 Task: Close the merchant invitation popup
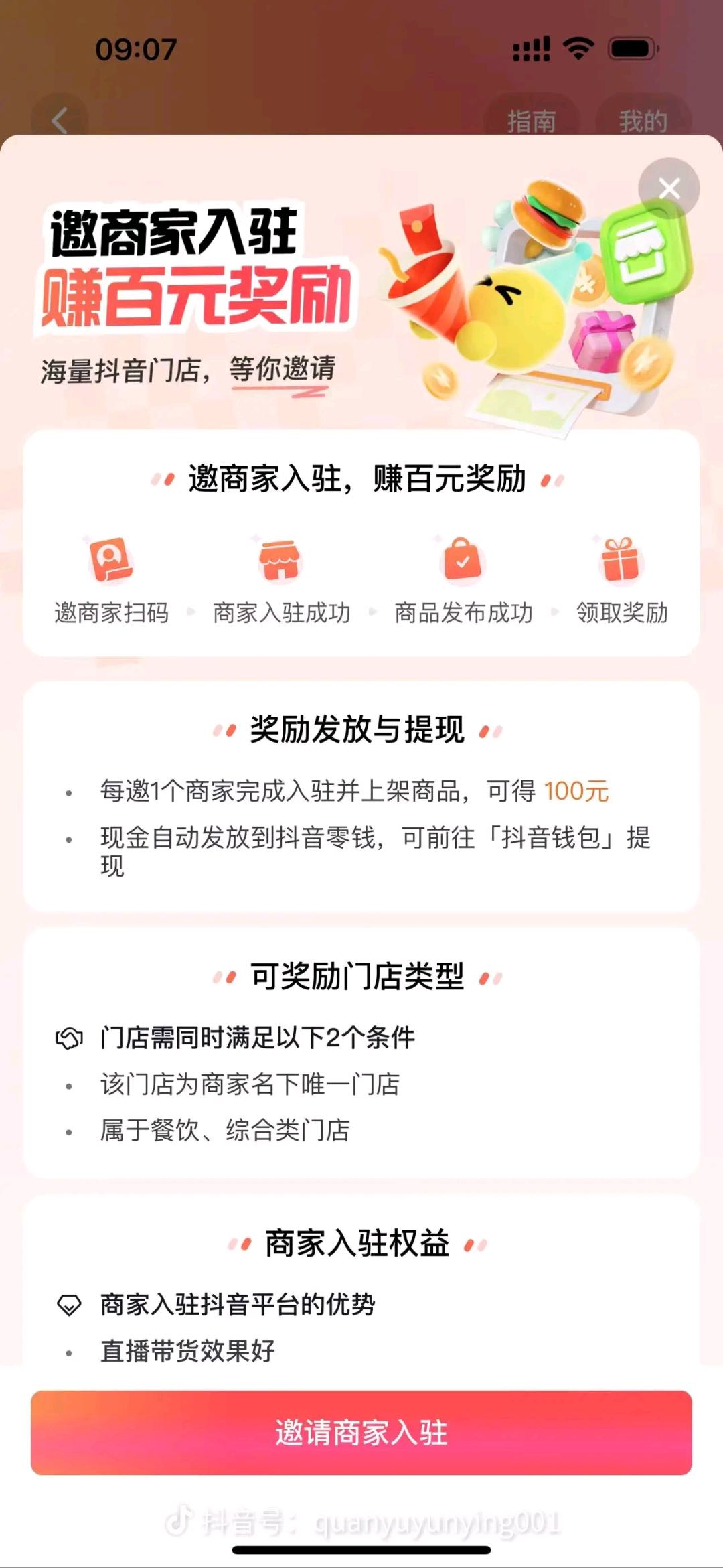[669, 189]
